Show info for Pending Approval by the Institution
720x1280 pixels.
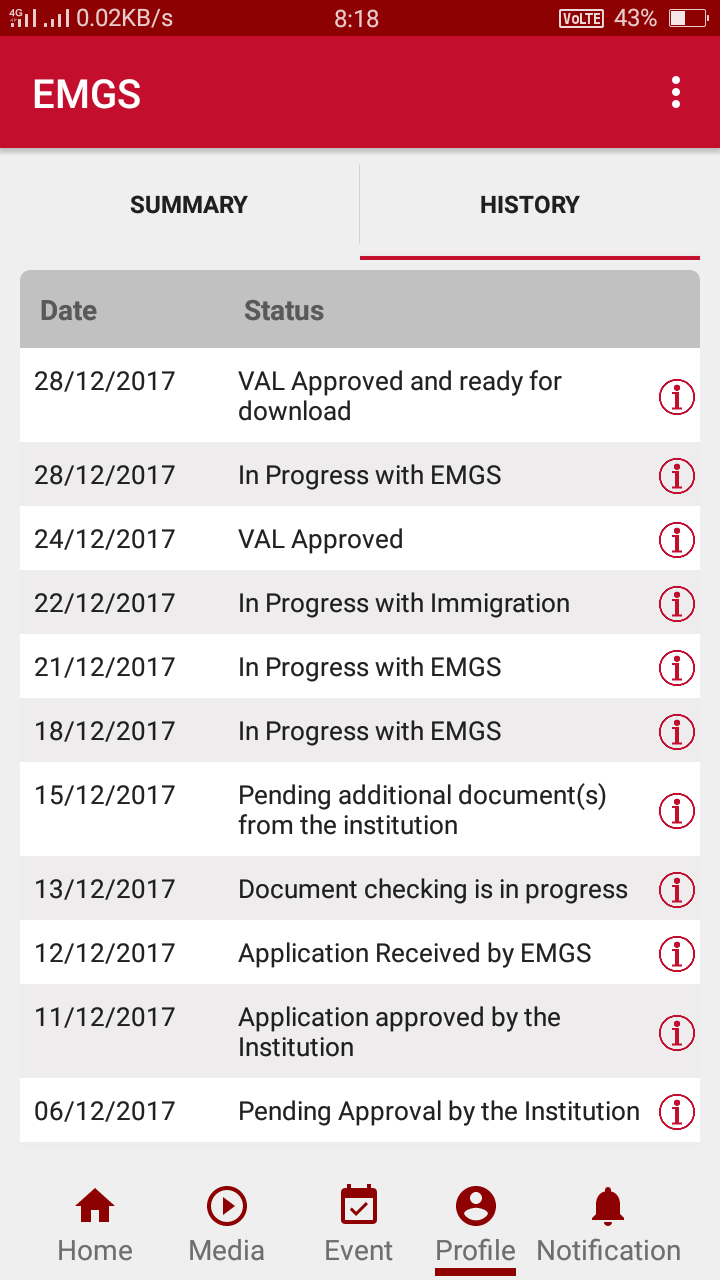(x=677, y=1112)
